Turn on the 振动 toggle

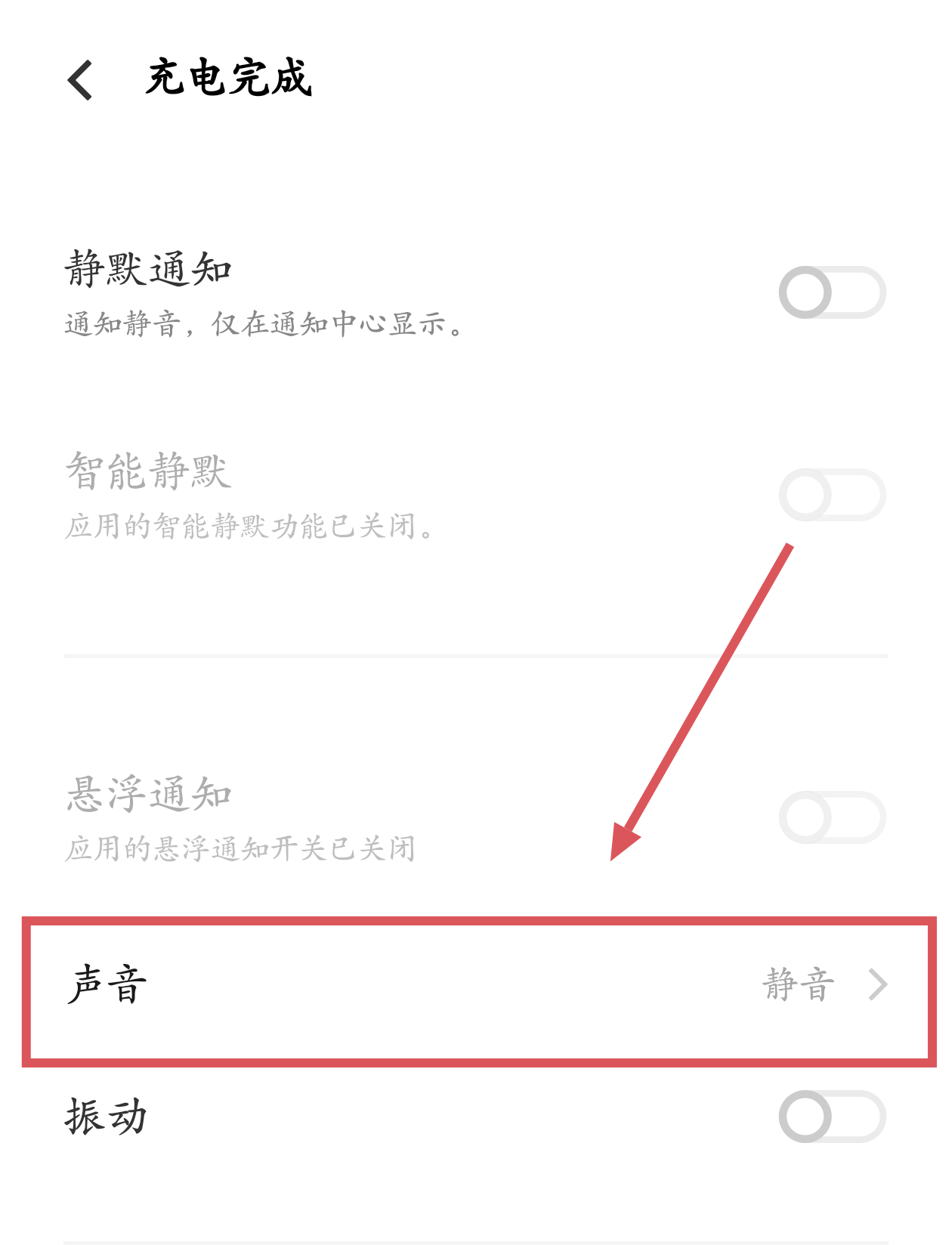click(x=831, y=1116)
